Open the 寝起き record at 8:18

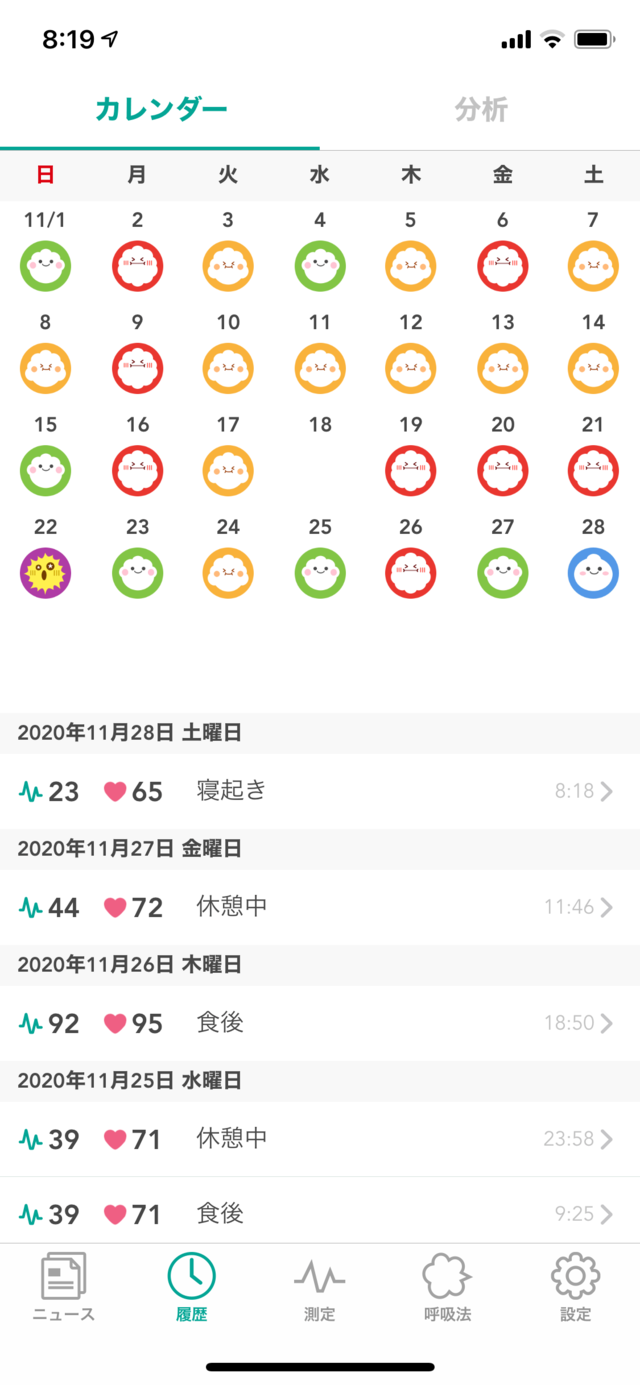coord(320,791)
